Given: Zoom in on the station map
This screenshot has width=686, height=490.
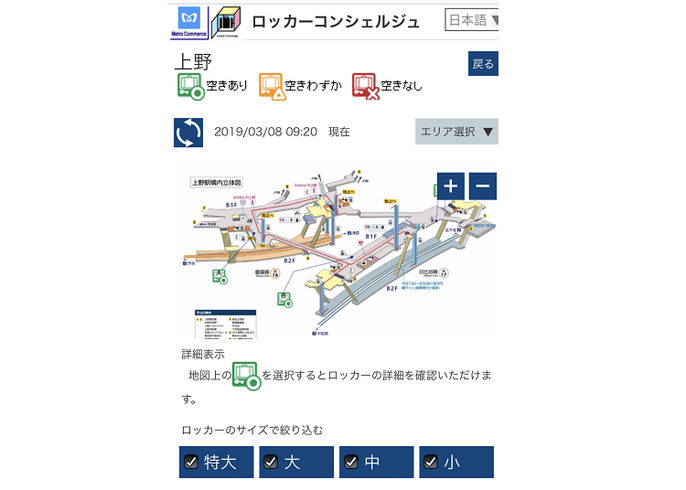Looking at the screenshot, I should 451,186.
